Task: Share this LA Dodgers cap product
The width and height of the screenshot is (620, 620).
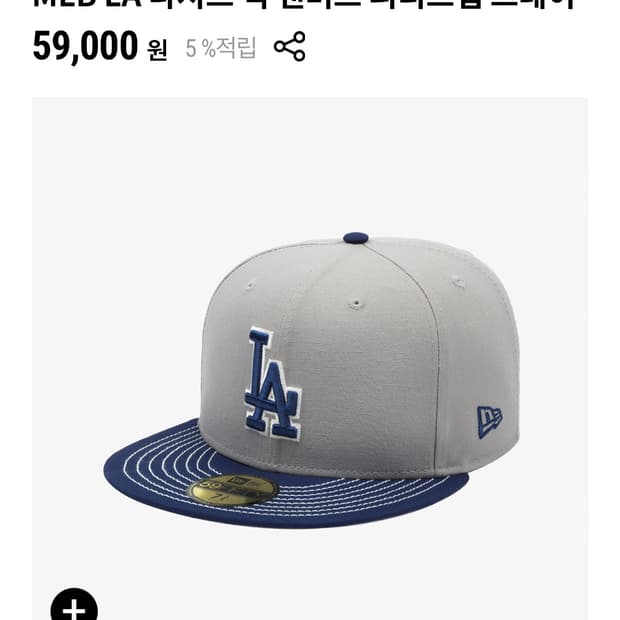Action: 290,46
